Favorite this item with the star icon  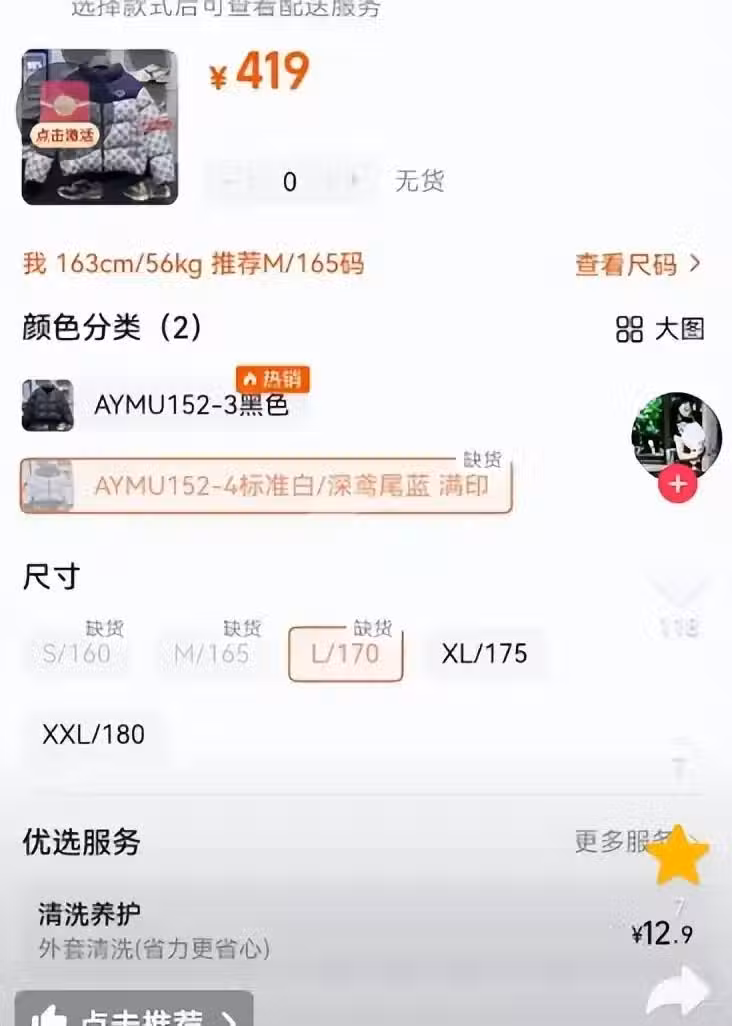[677, 856]
